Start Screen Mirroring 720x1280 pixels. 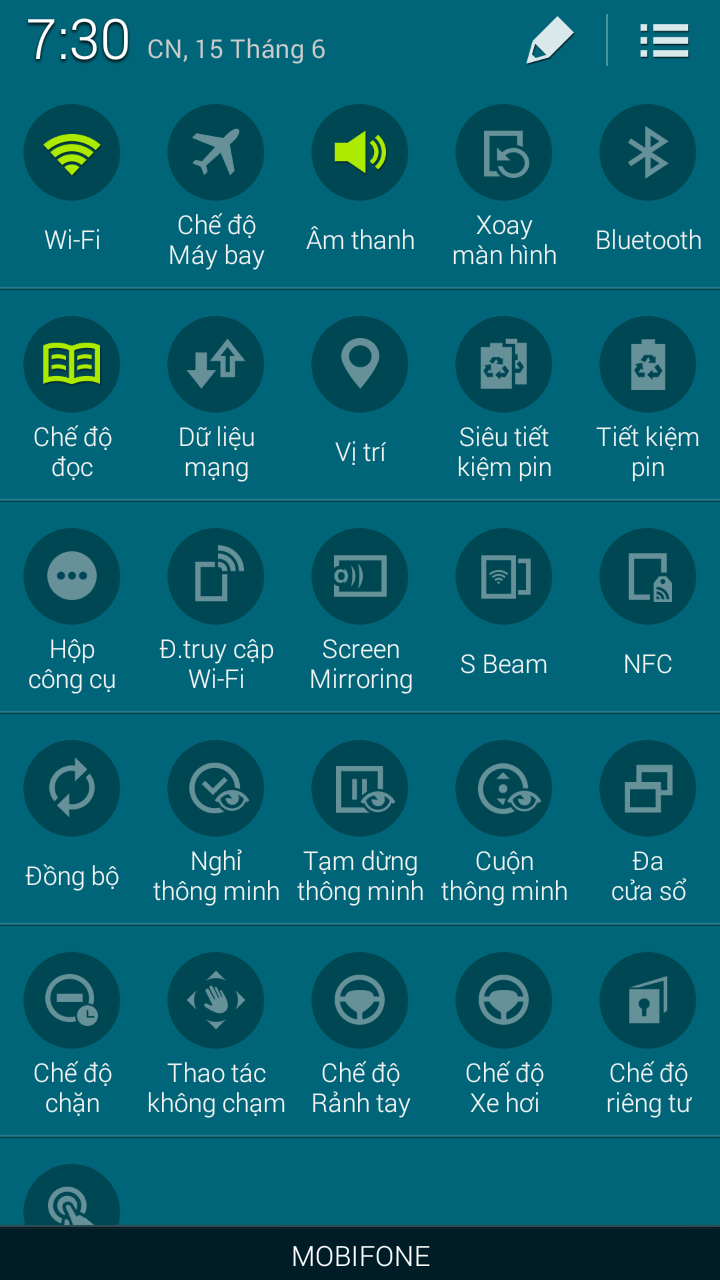[360, 577]
